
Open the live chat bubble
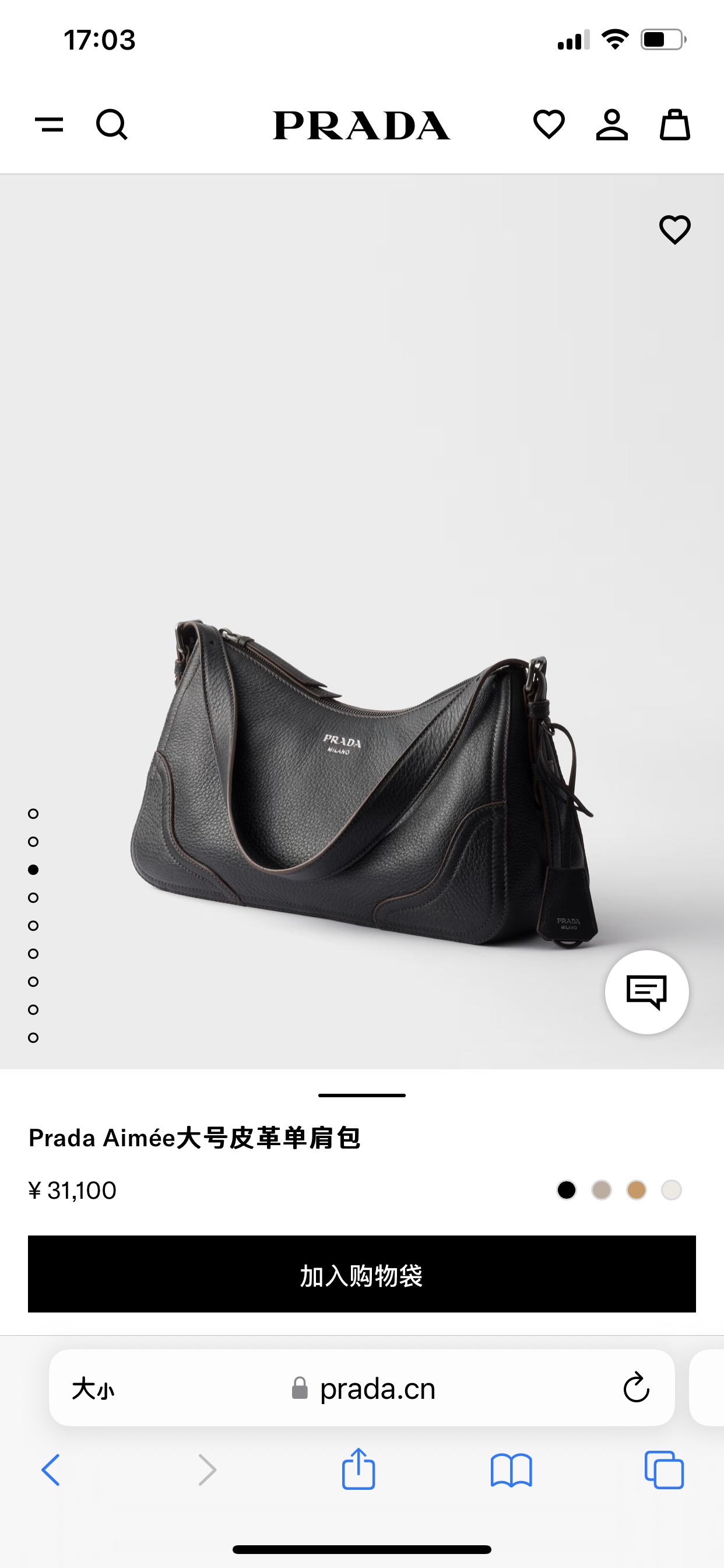646,992
